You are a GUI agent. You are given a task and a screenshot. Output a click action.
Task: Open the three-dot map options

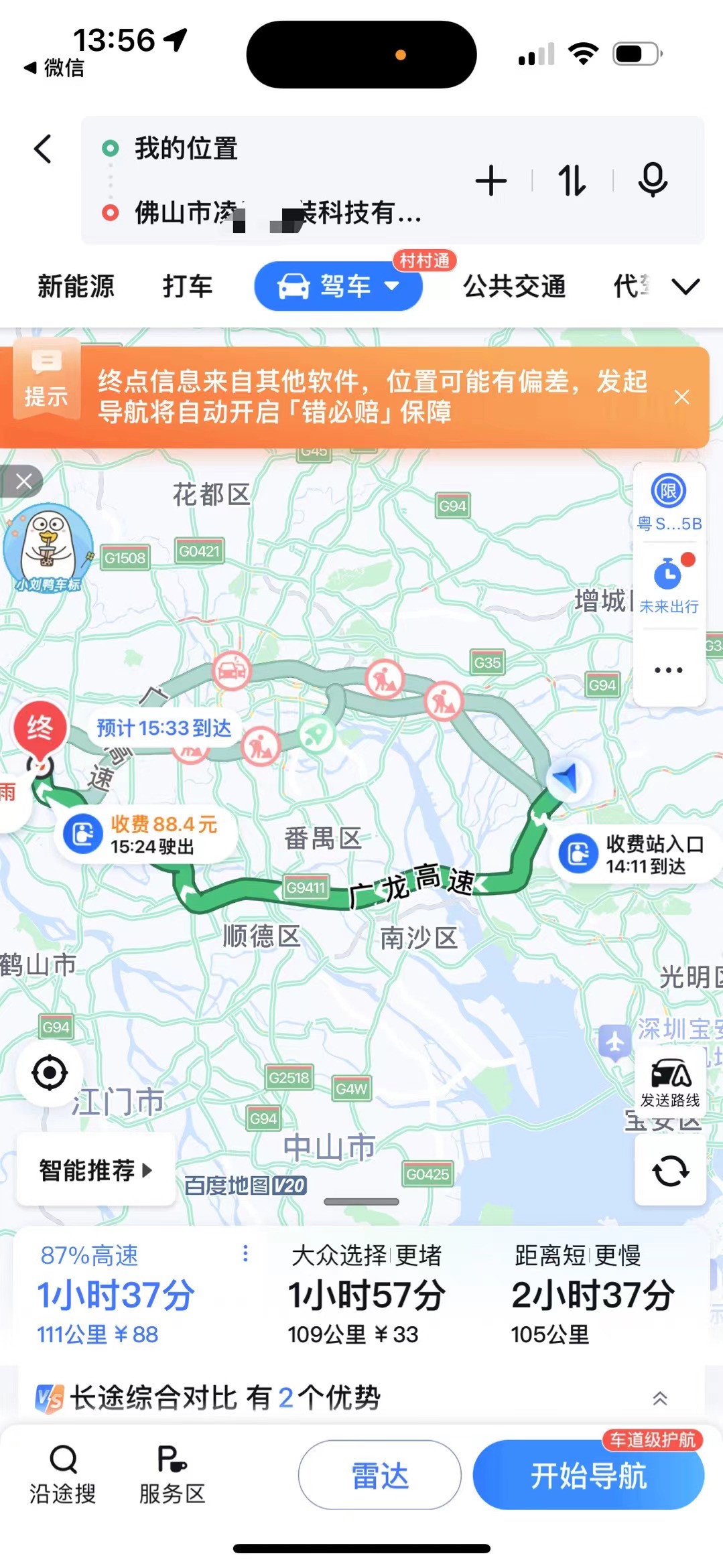668,670
